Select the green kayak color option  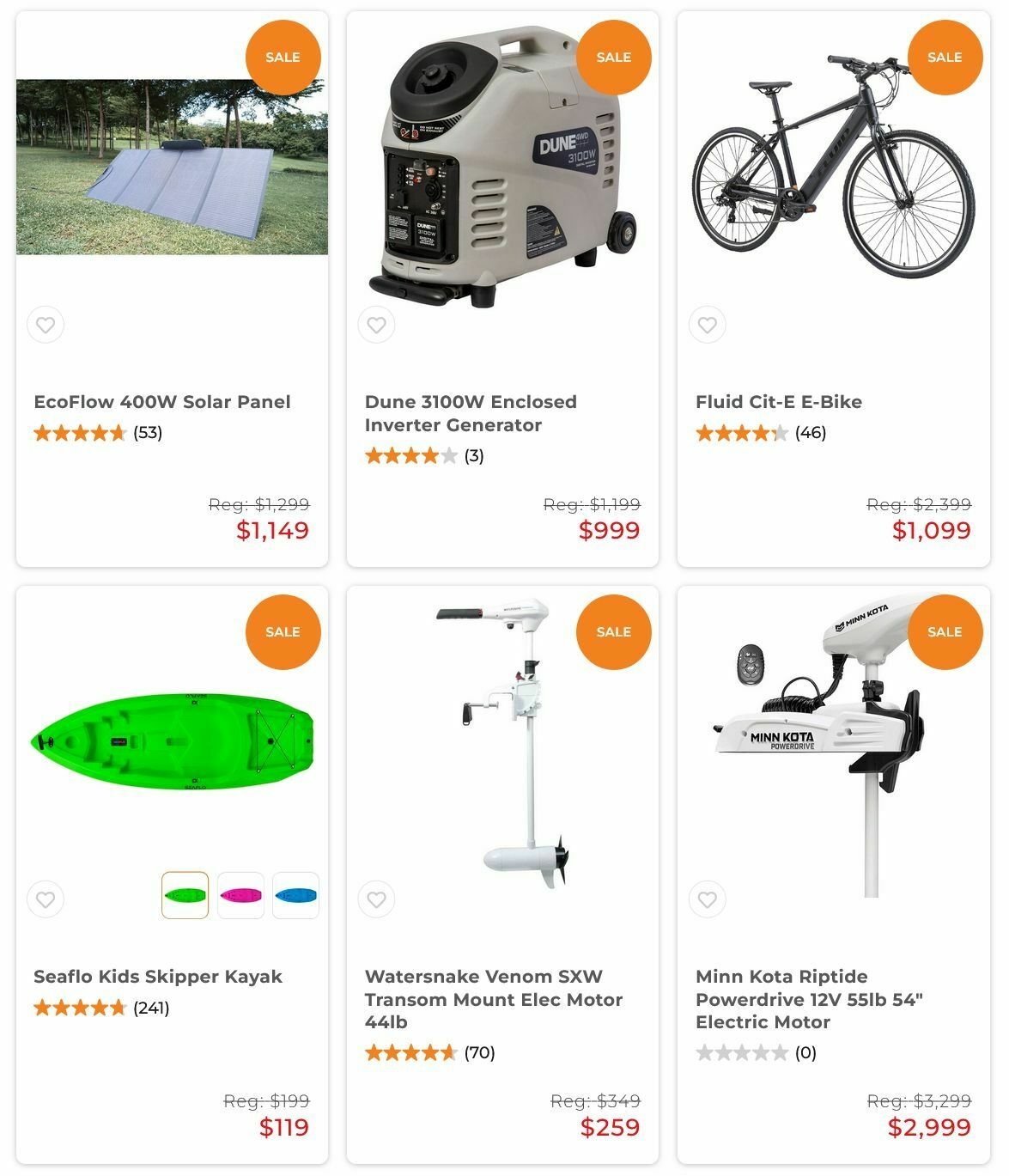click(x=185, y=895)
